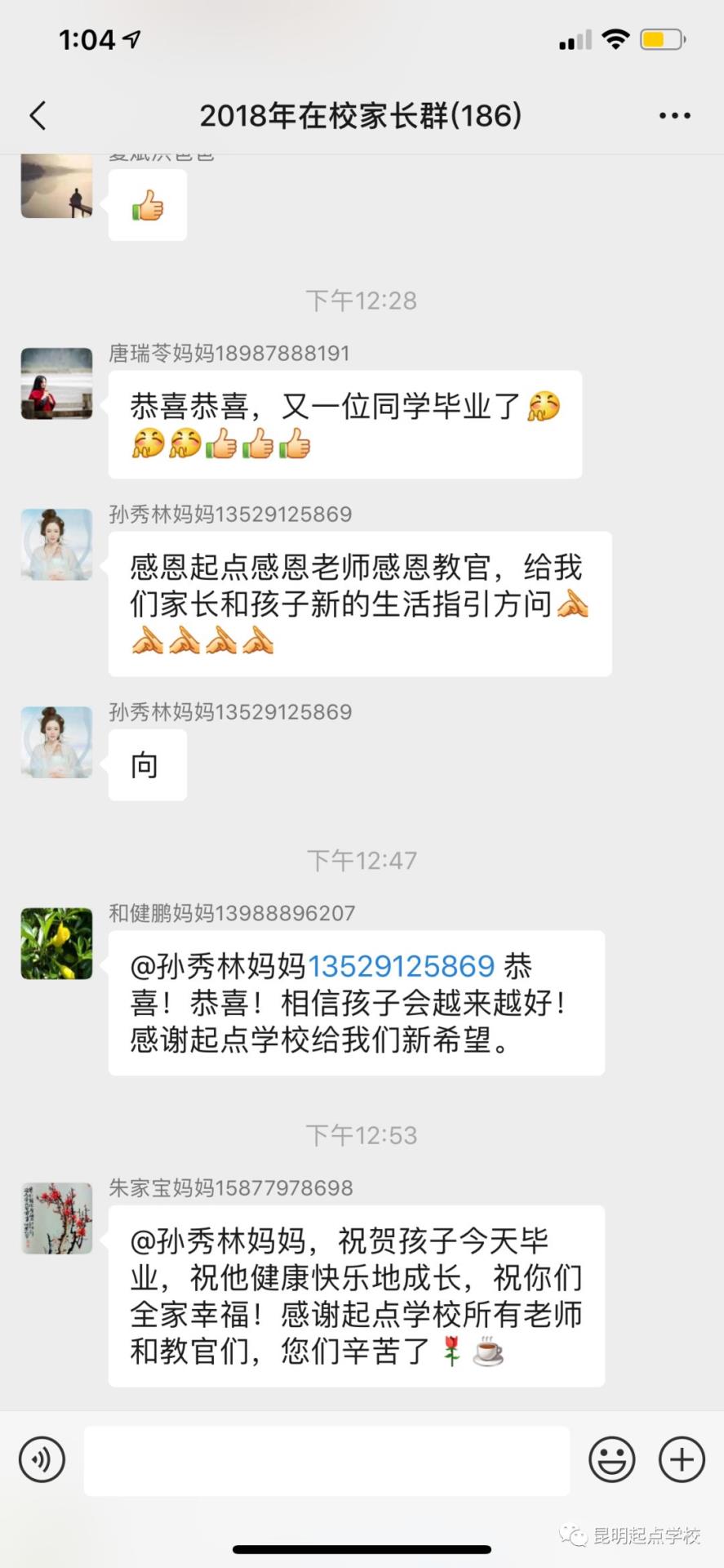This screenshot has height=1568, width=724.
Task: Open 和健鹏妈妈's profile avatar
Action: pyautogui.click(x=56, y=943)
